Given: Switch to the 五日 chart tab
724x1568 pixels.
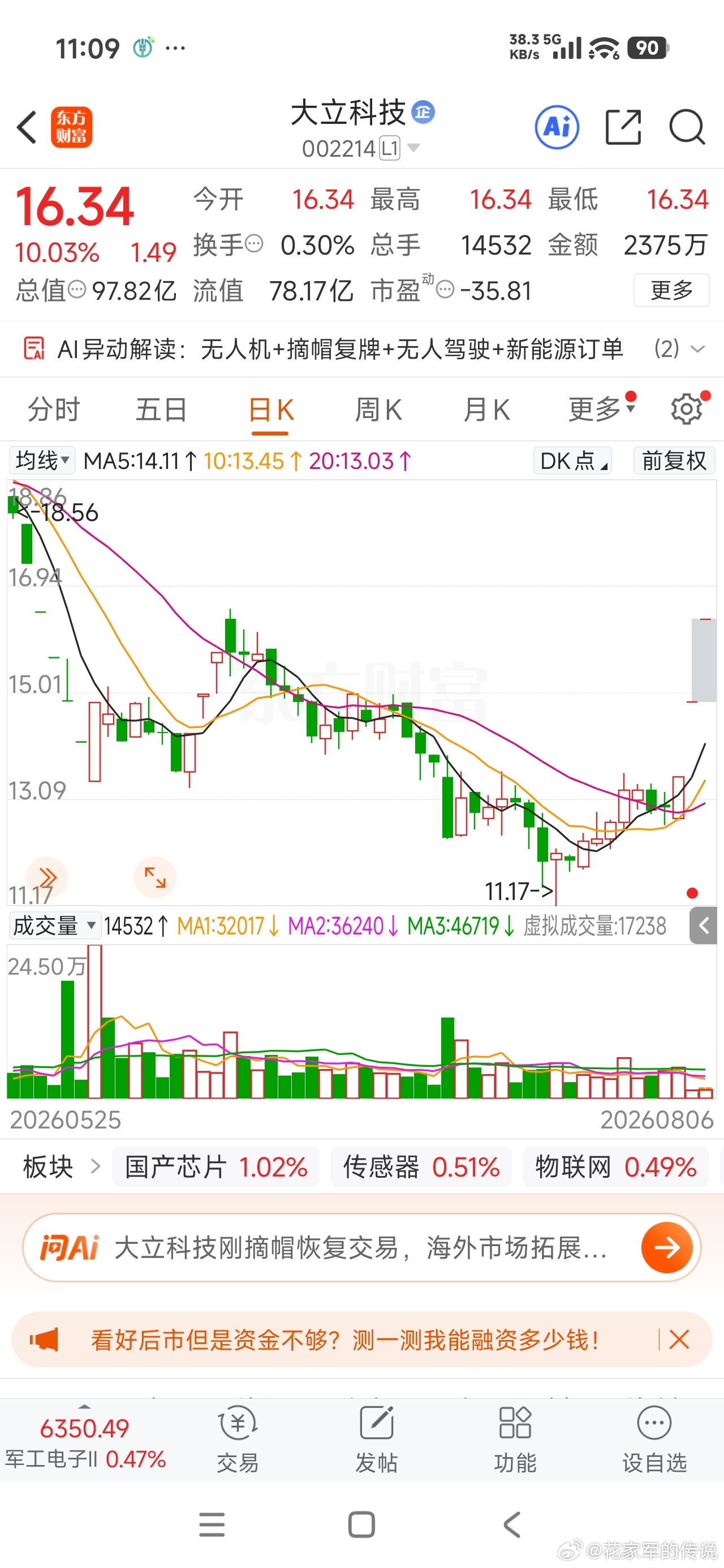Looking at the screenshot, I should pos(161,409).
